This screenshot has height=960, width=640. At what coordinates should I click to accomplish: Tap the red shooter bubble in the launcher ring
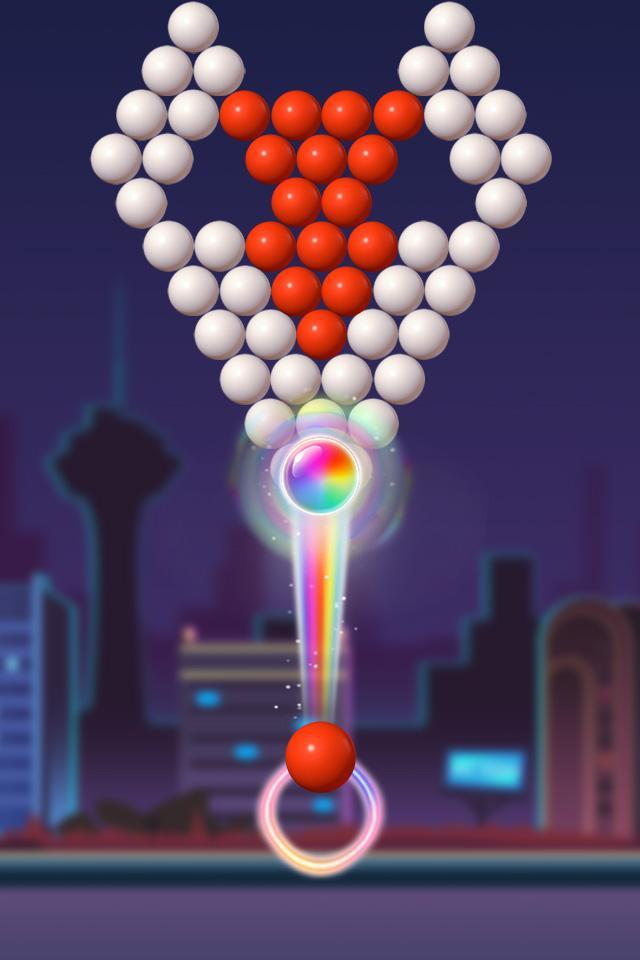click(320, 757)
